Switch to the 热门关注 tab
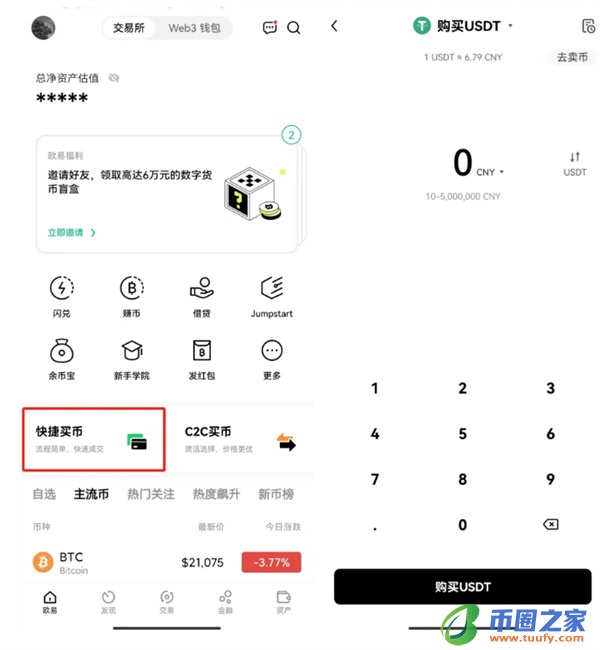 click(x=151, y=494)
